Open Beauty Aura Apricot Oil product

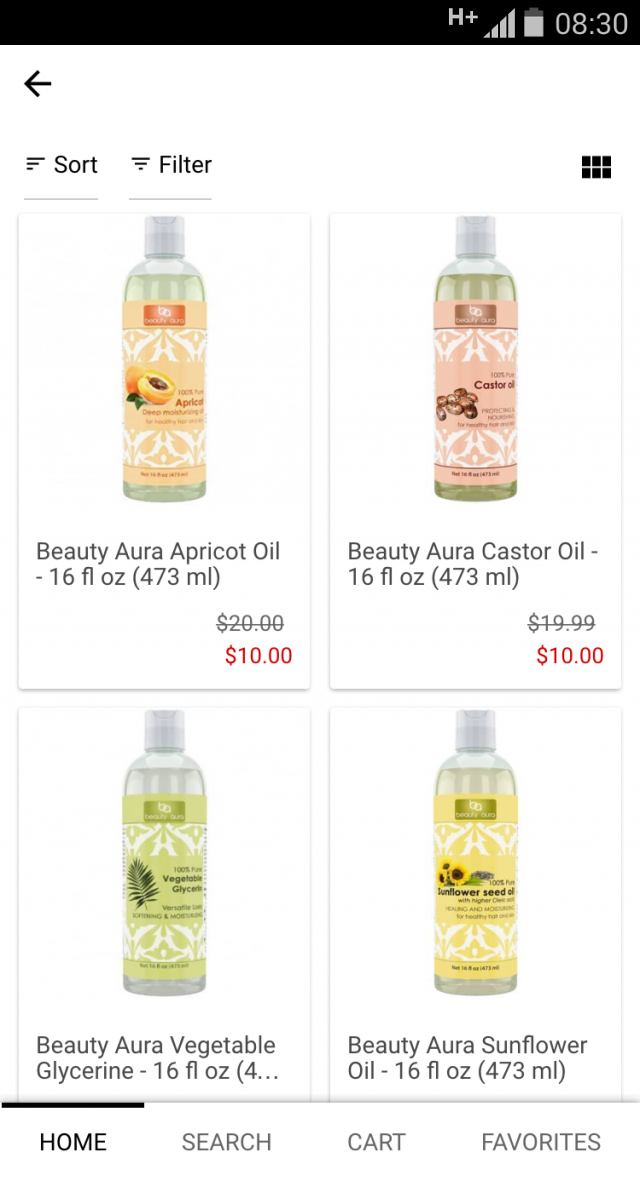(164, 450)
